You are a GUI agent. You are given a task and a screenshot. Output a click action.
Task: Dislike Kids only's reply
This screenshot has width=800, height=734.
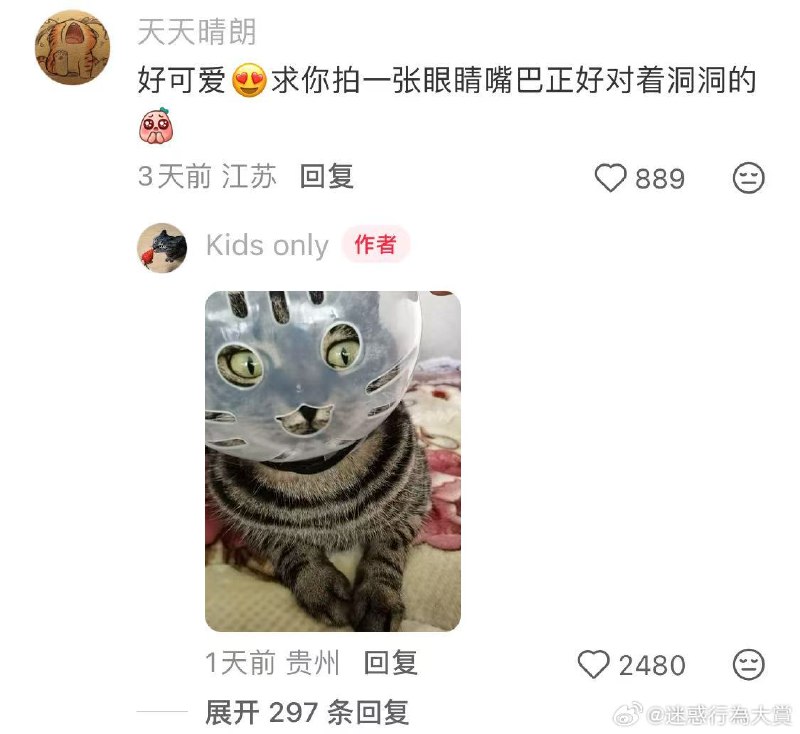coord(748,664)
